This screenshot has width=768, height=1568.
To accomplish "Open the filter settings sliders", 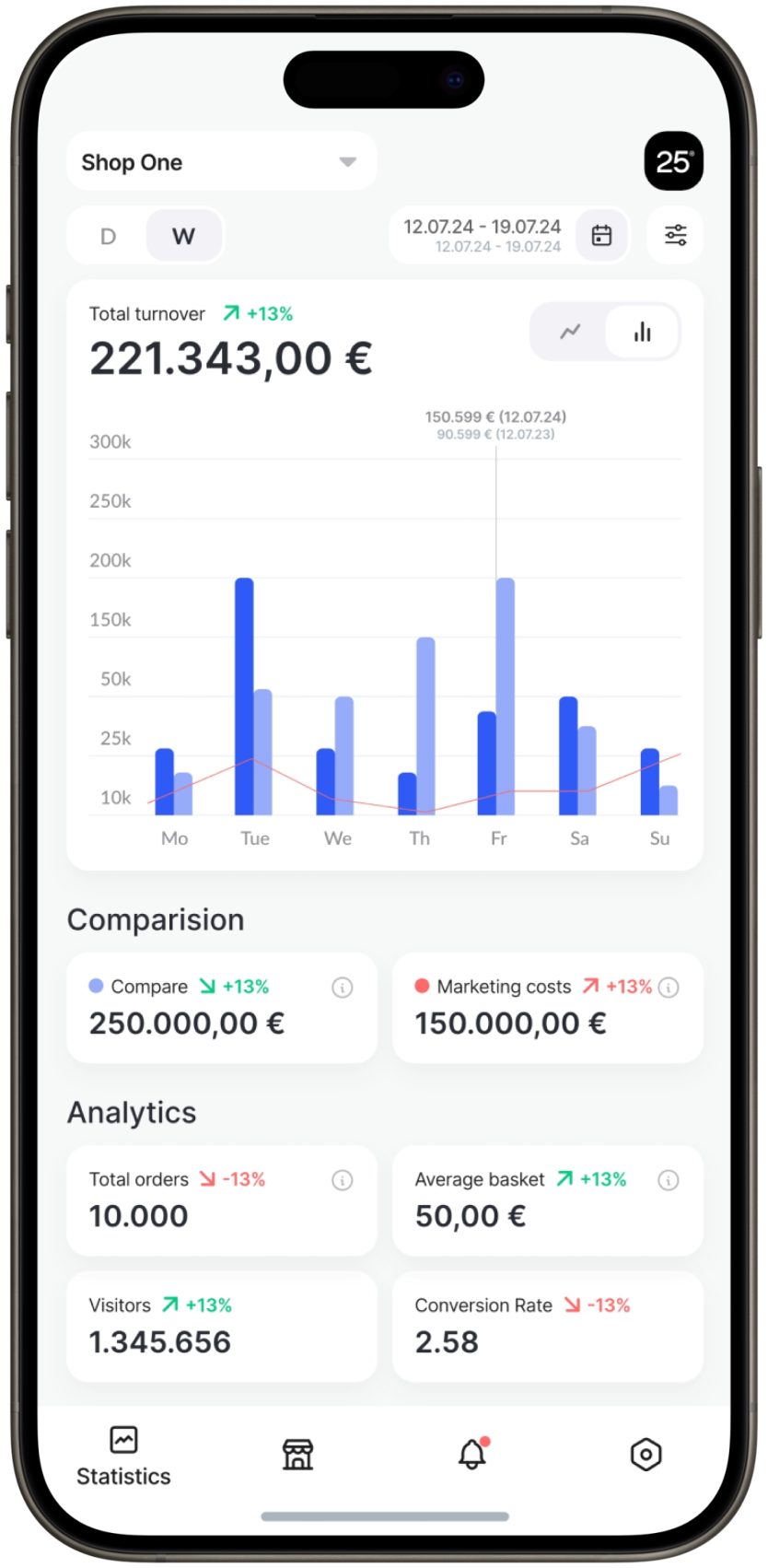I will (675, 235).
